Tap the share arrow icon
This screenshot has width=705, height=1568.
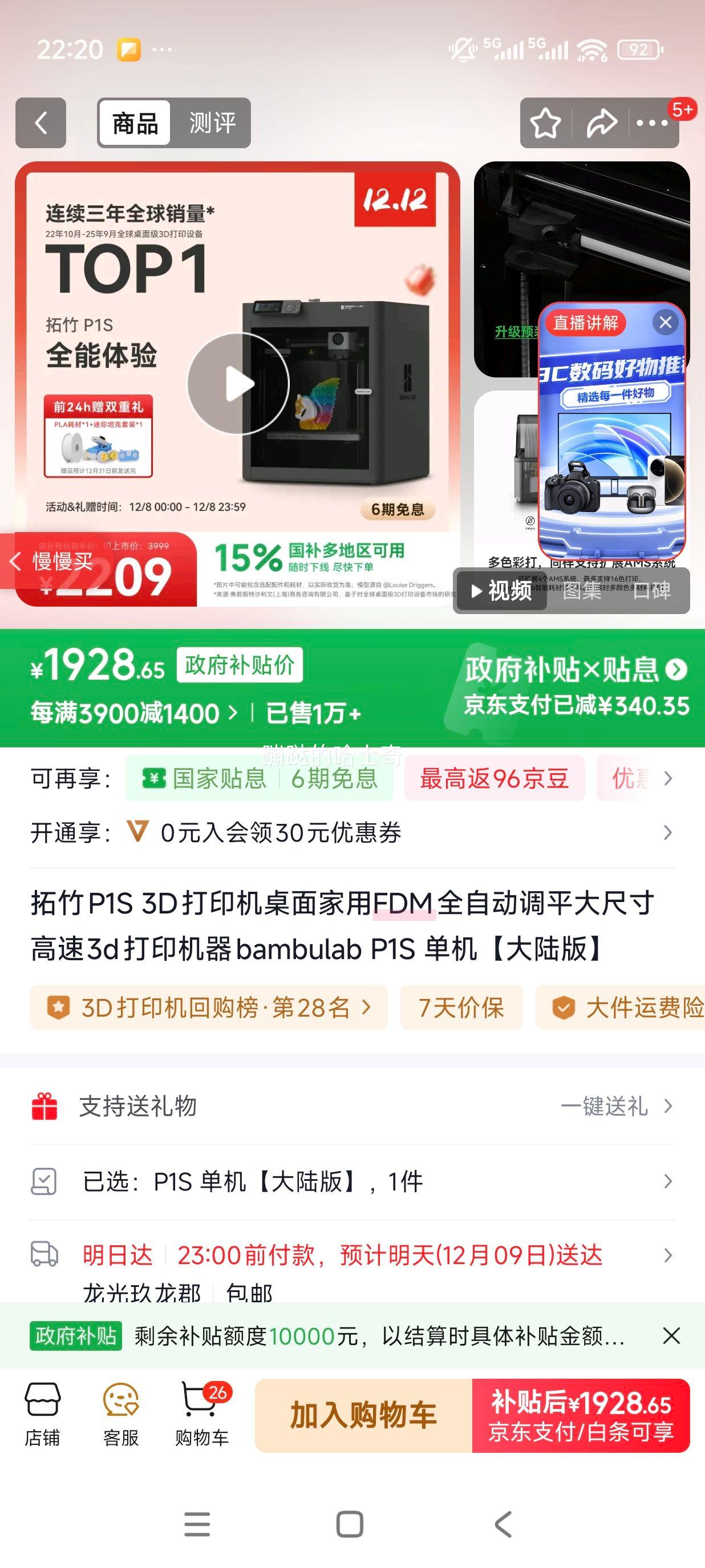click(599, 123)
